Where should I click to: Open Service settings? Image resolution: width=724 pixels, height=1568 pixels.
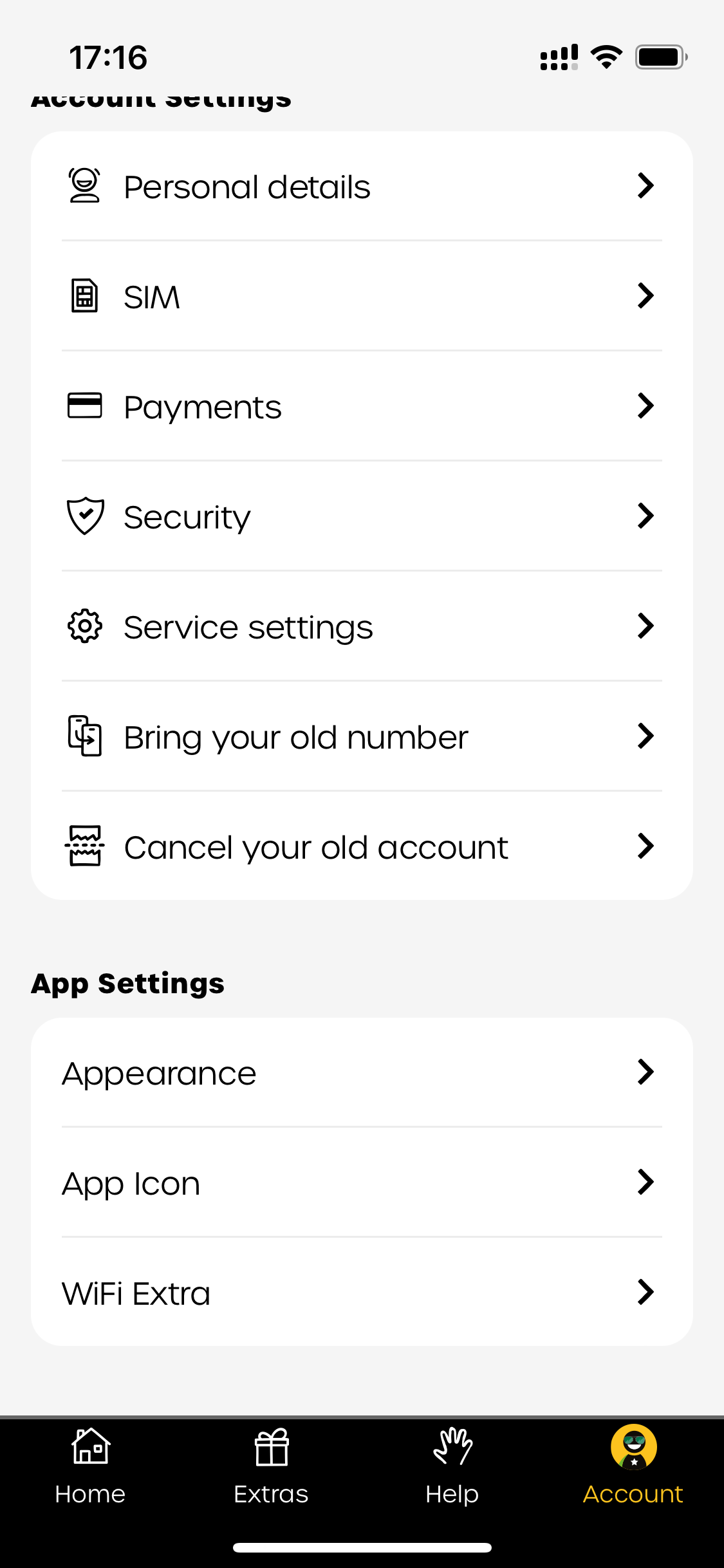[x=362, y=626]
